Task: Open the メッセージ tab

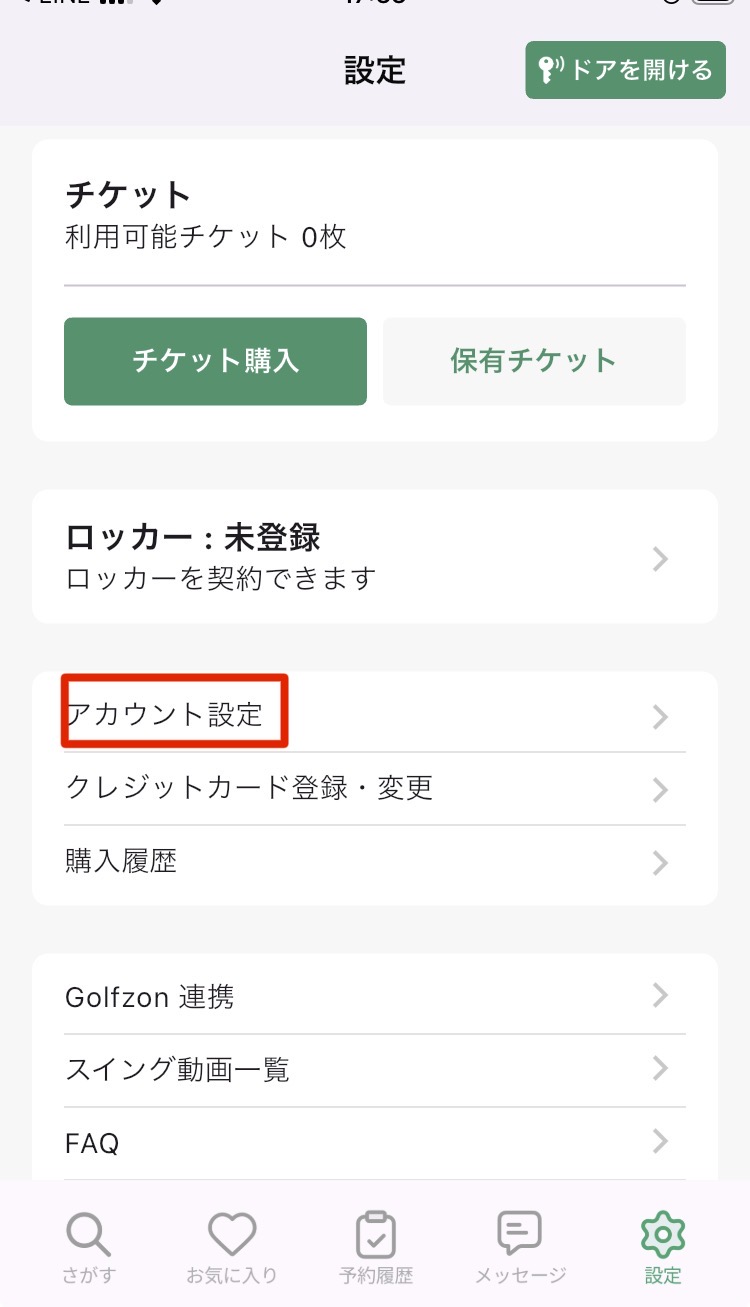Action: click(x=520, y=1247)
